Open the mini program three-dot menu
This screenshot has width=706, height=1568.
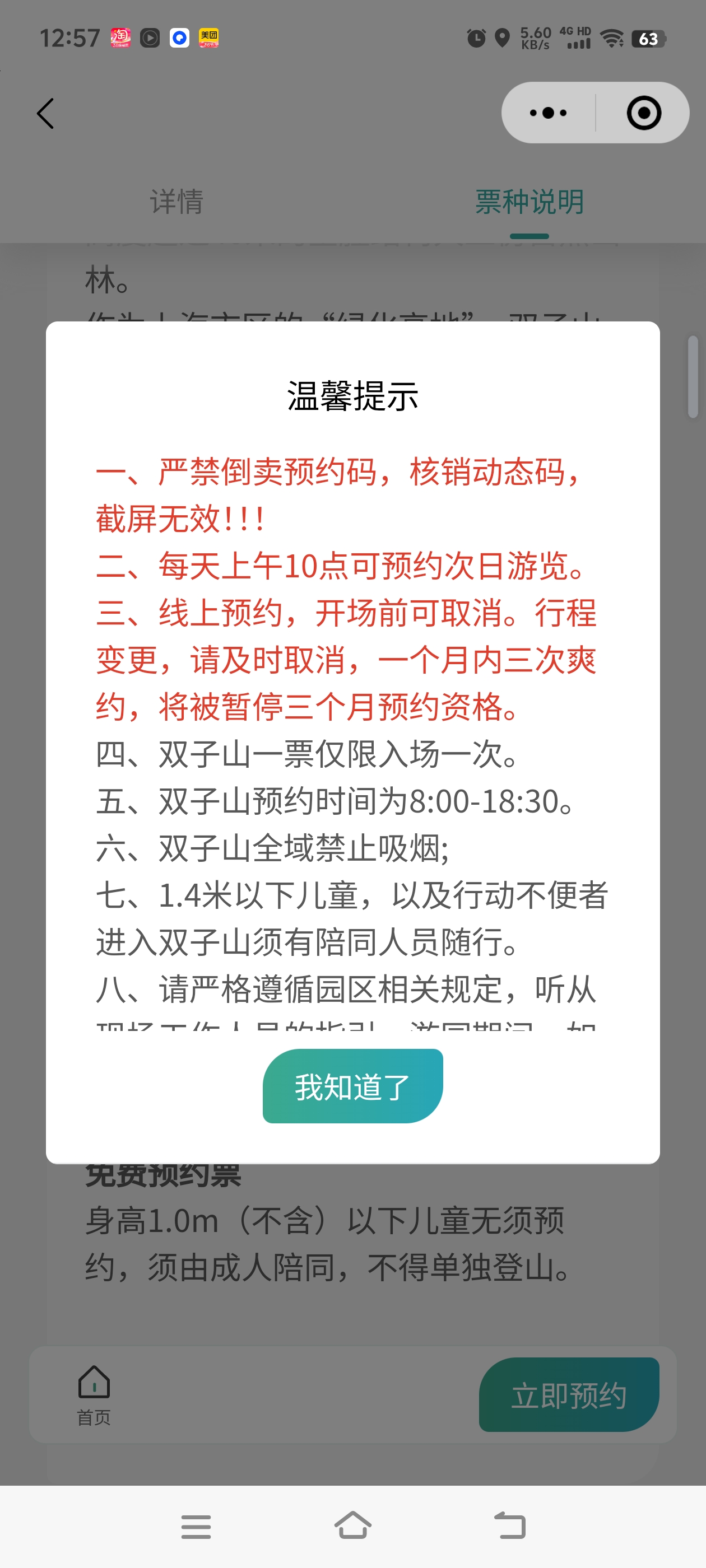click(548, 113)
